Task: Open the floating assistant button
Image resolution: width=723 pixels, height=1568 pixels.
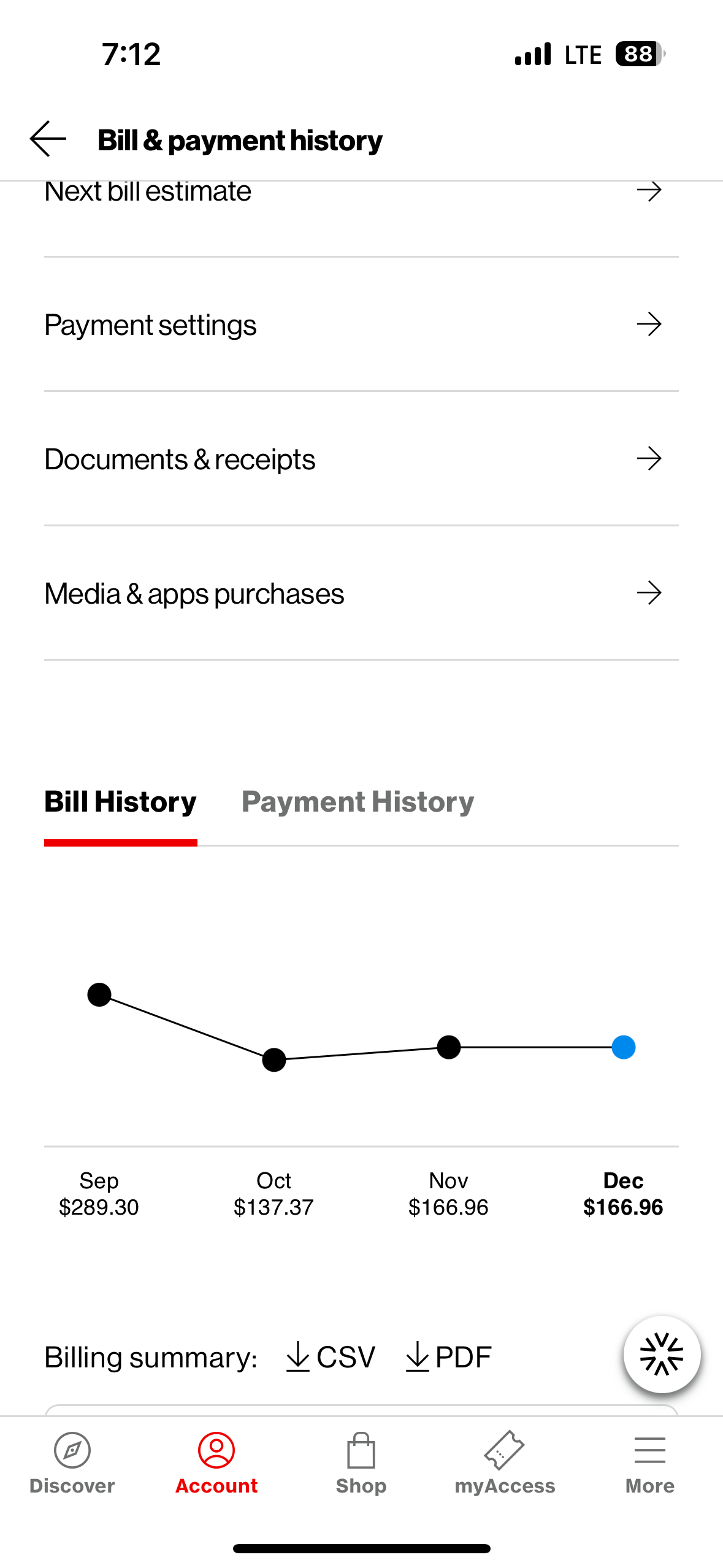Action: click(x=661, y=1354)
